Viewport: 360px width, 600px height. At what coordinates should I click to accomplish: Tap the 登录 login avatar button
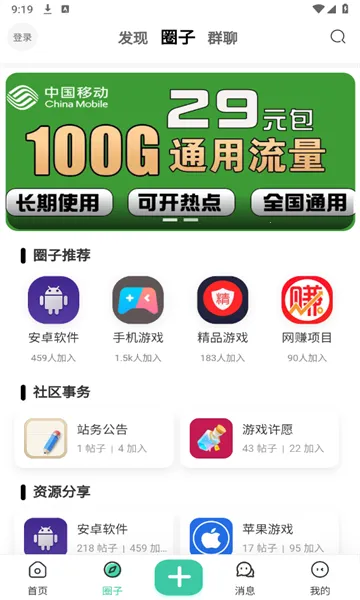[22, 37]
